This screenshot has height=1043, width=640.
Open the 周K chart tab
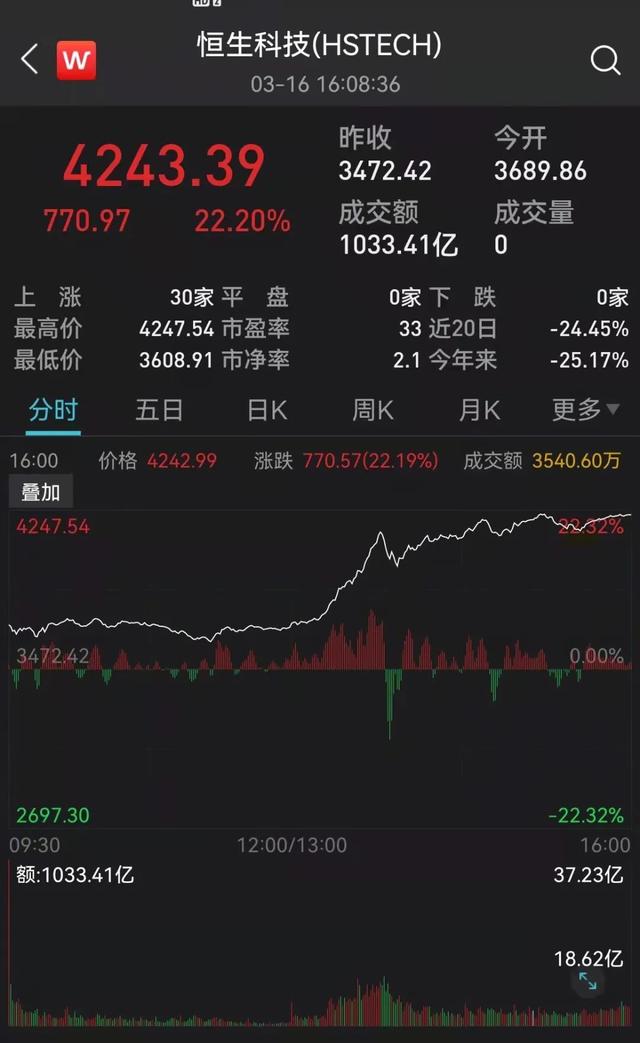tap(373, 410)
